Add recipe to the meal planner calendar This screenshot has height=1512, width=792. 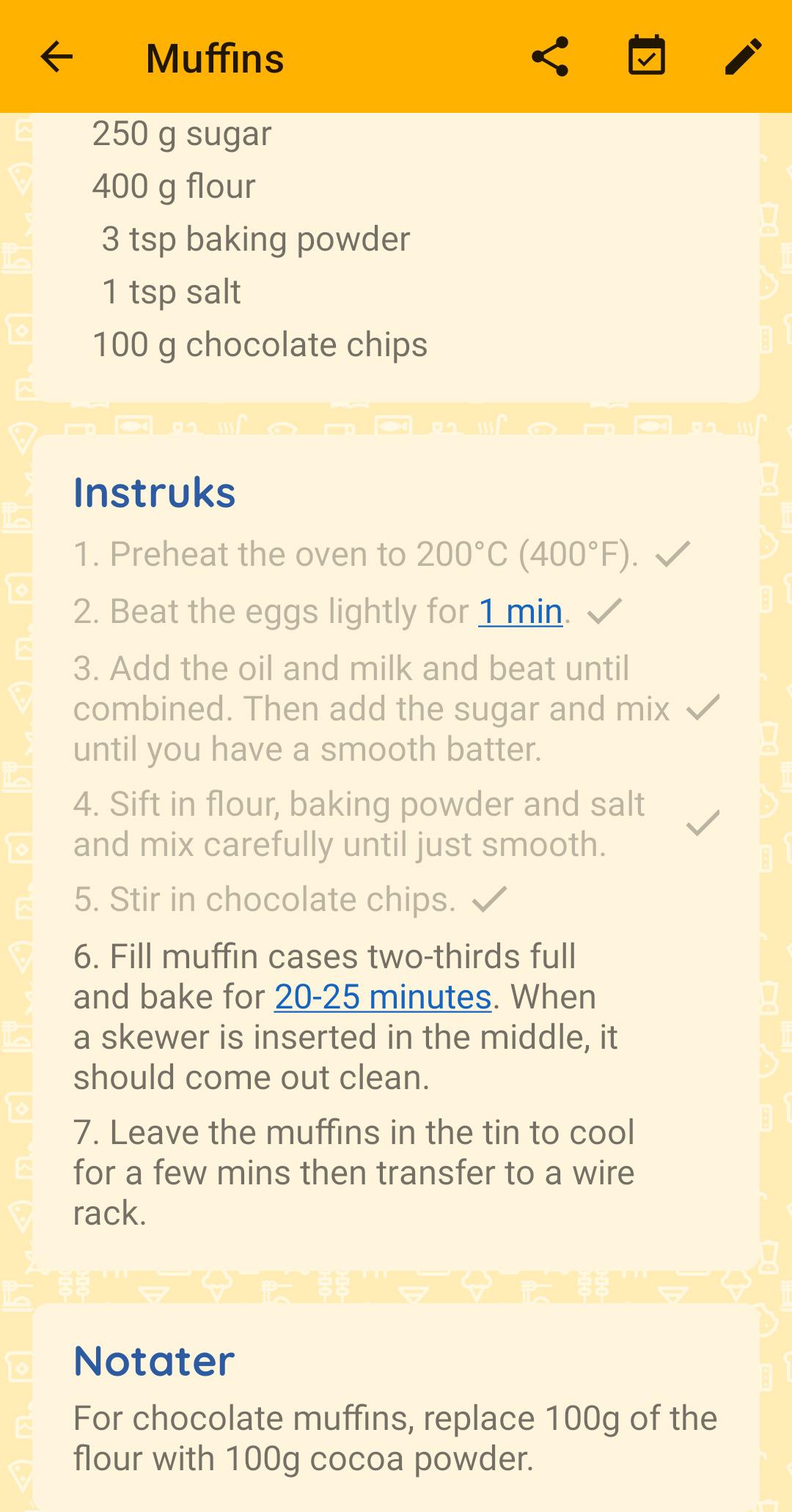pos(646,57)
